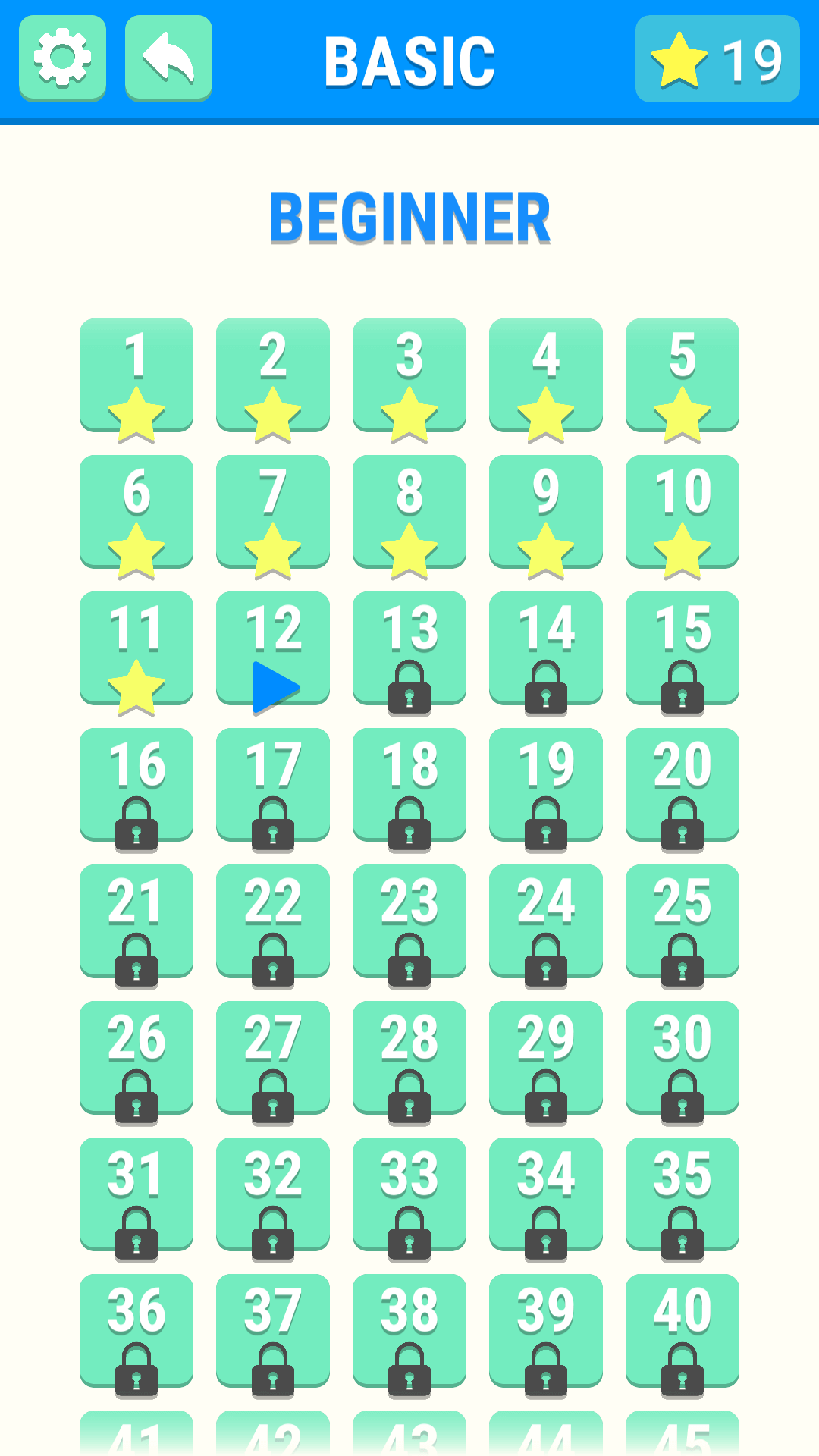Select level 3
The image size is (819, 1456).
coord(409,375)
